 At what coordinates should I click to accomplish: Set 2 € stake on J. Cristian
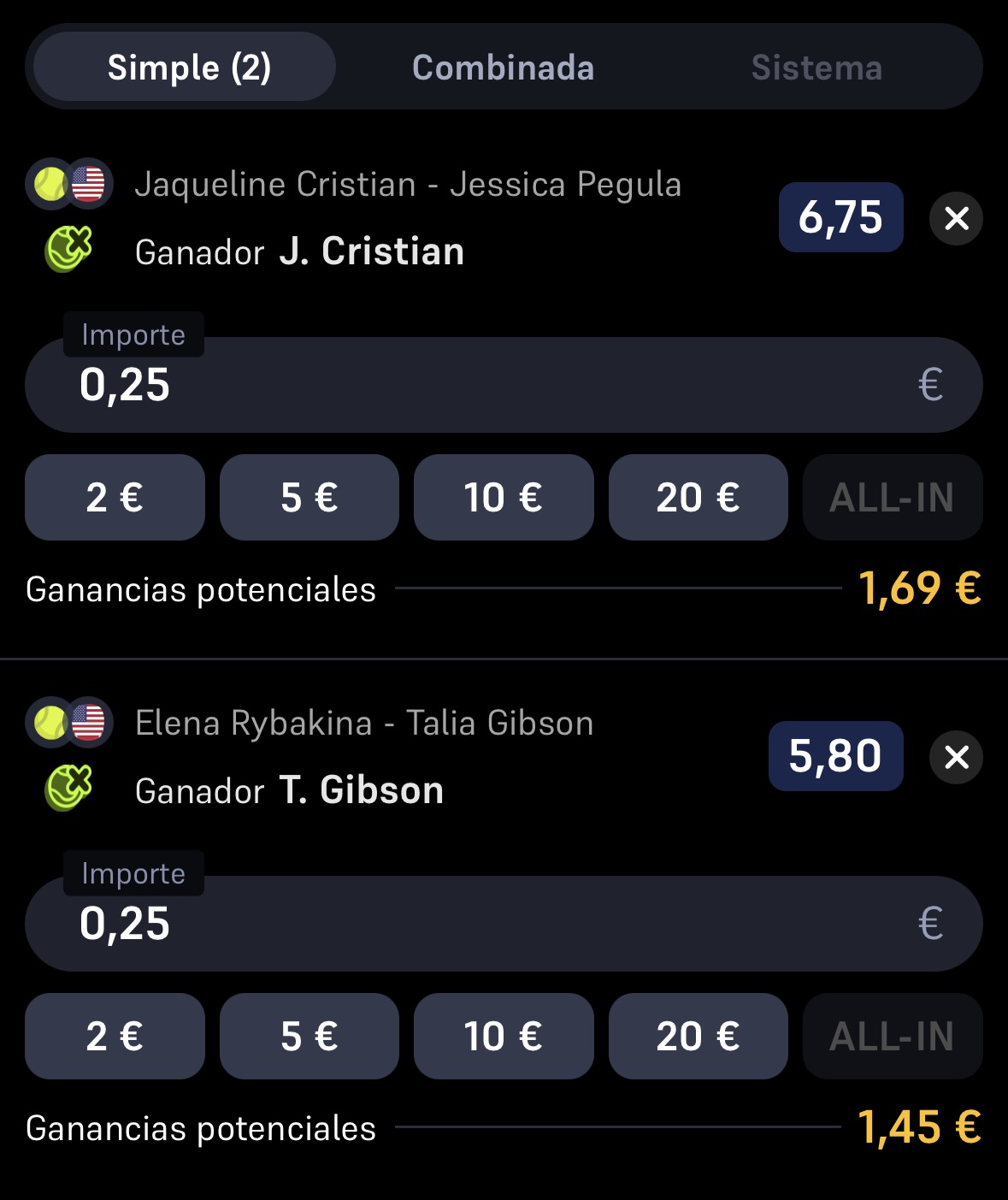[x=115, y=497]
